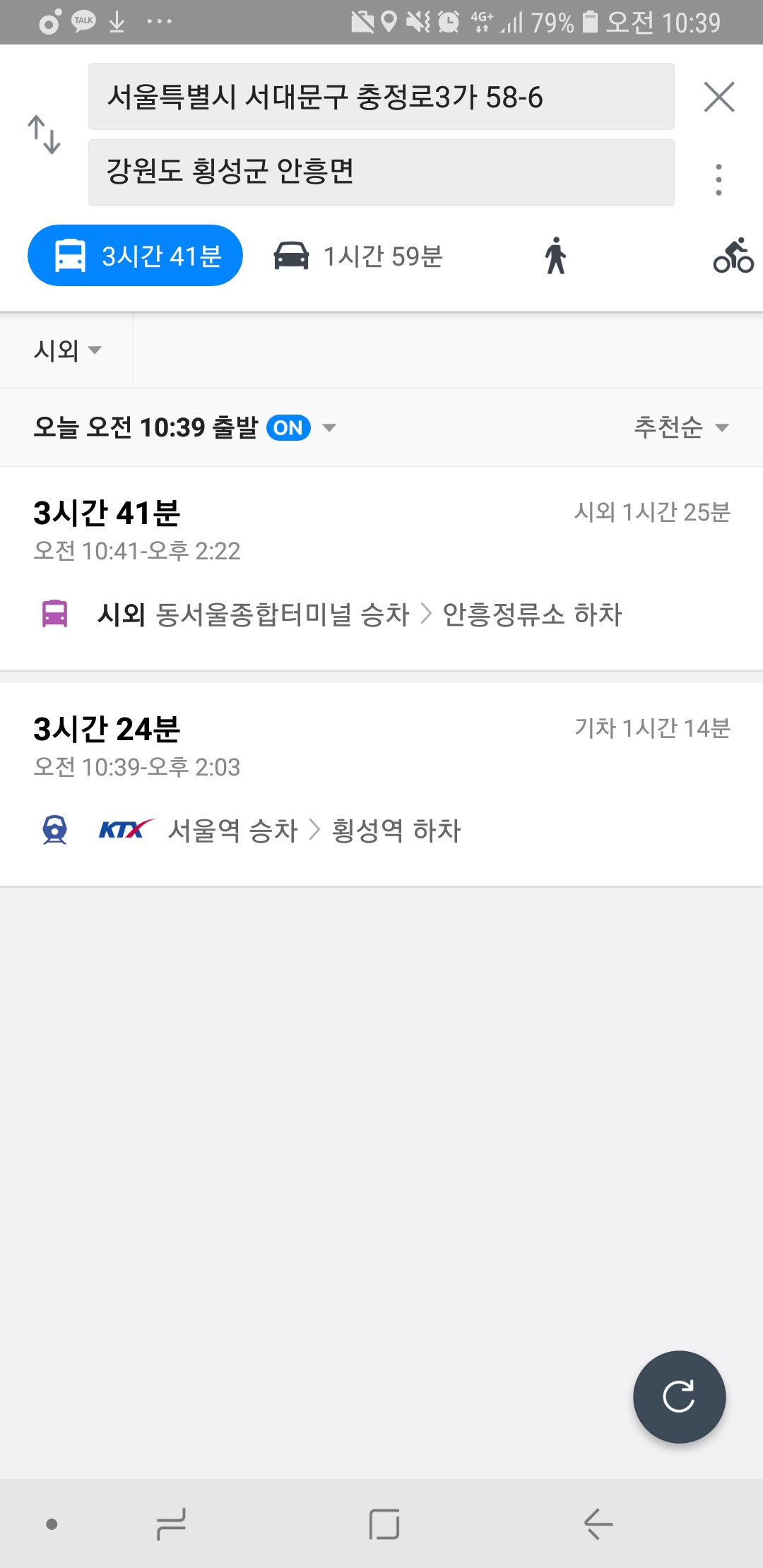Switch to the car route 1시간 59분

359,256
